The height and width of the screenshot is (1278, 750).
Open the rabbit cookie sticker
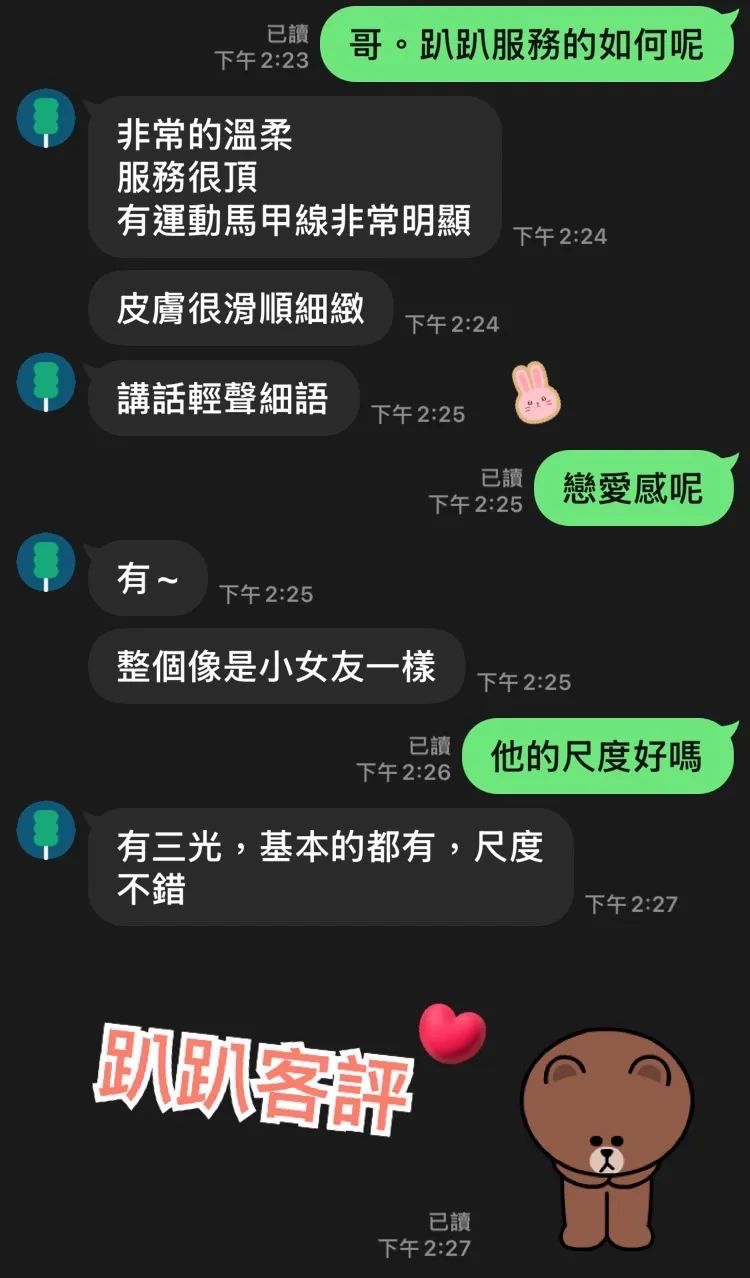(536, 396)
